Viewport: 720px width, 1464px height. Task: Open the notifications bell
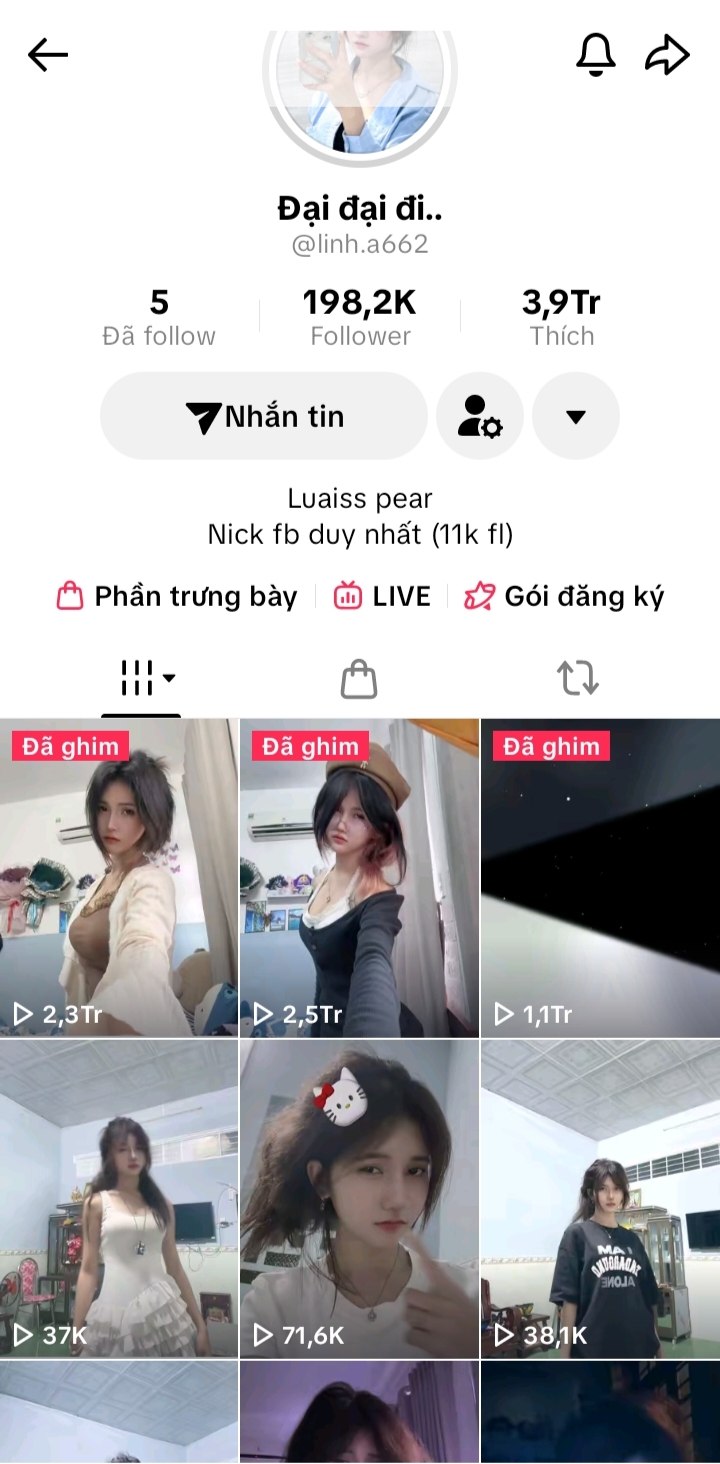click(596, 56)
